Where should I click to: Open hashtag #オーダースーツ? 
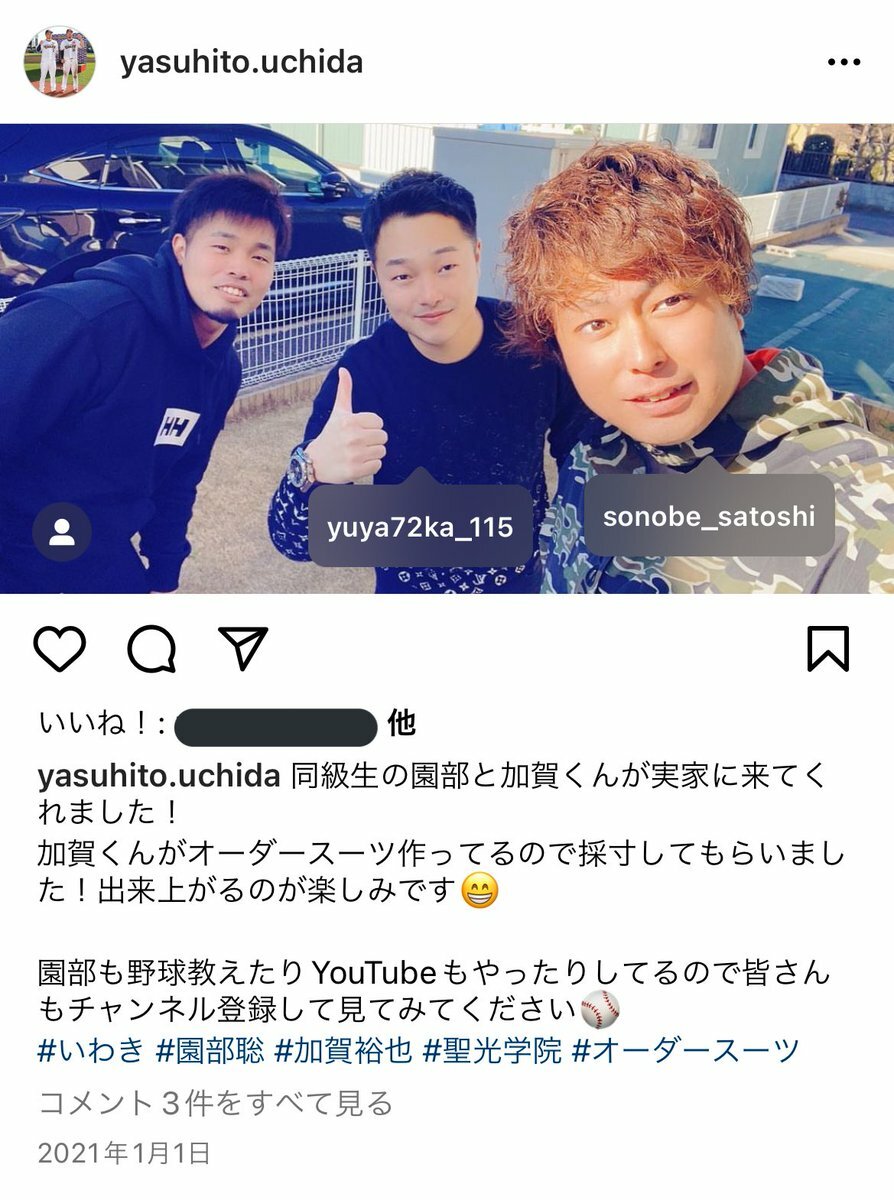click(687, 1051)
